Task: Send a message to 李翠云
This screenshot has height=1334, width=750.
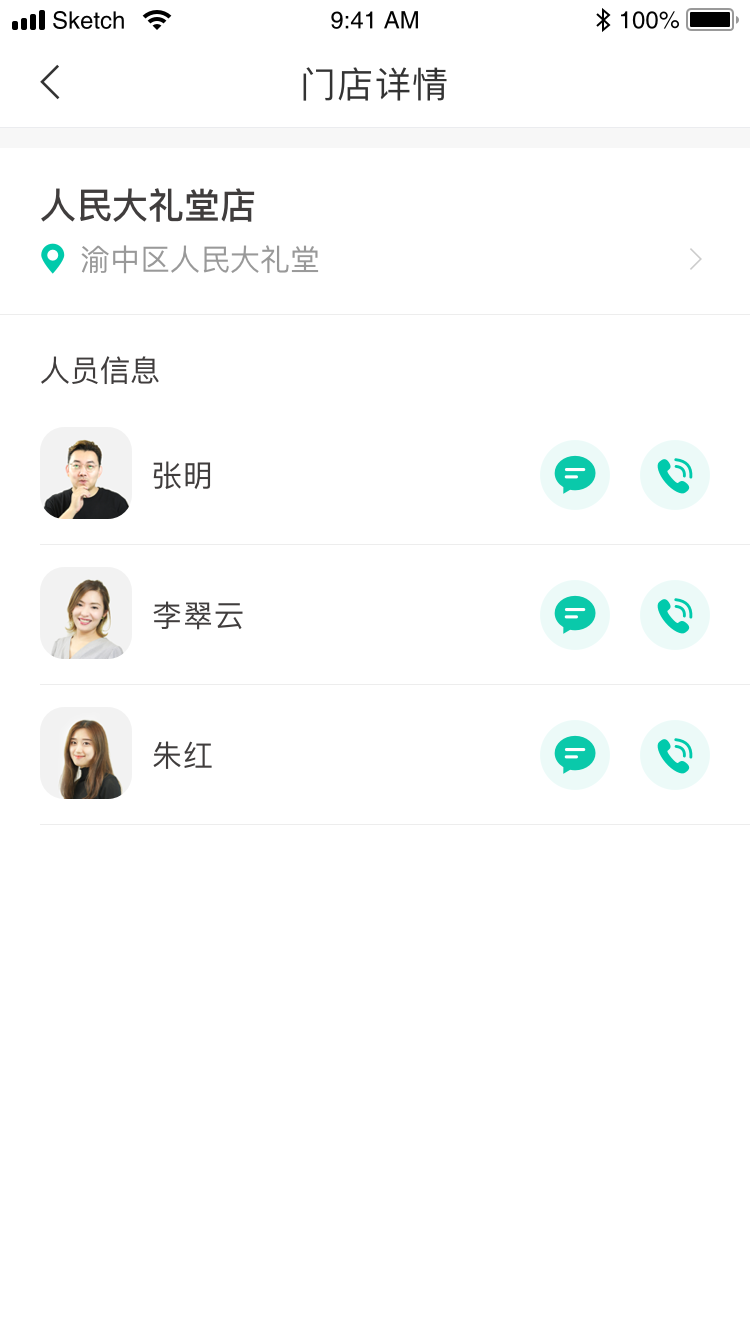Action: (575, 615)
